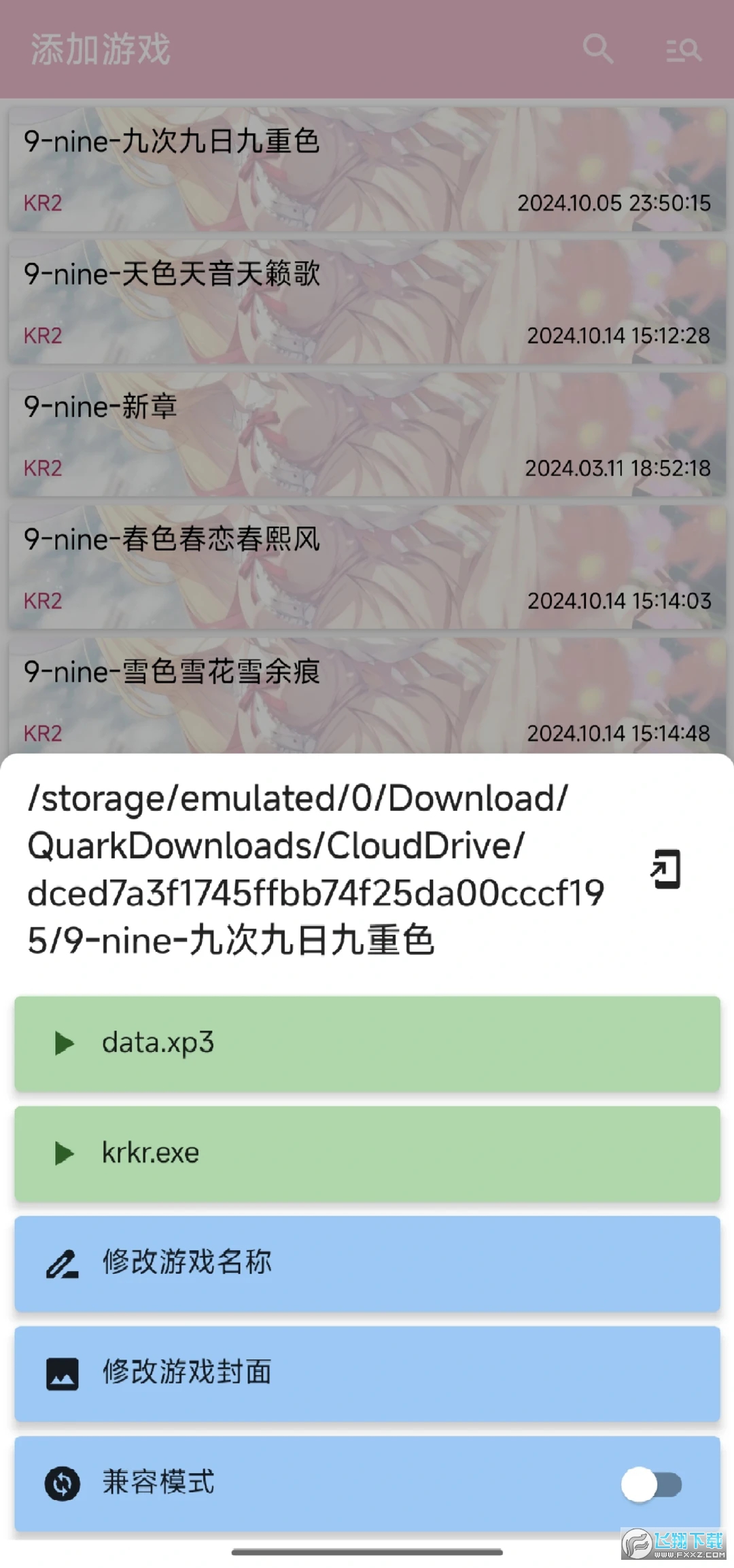The width and height of the screenshot is (734, 1568).
Task: Select the 9-nine-新章 game card
Action: point(367,434)
